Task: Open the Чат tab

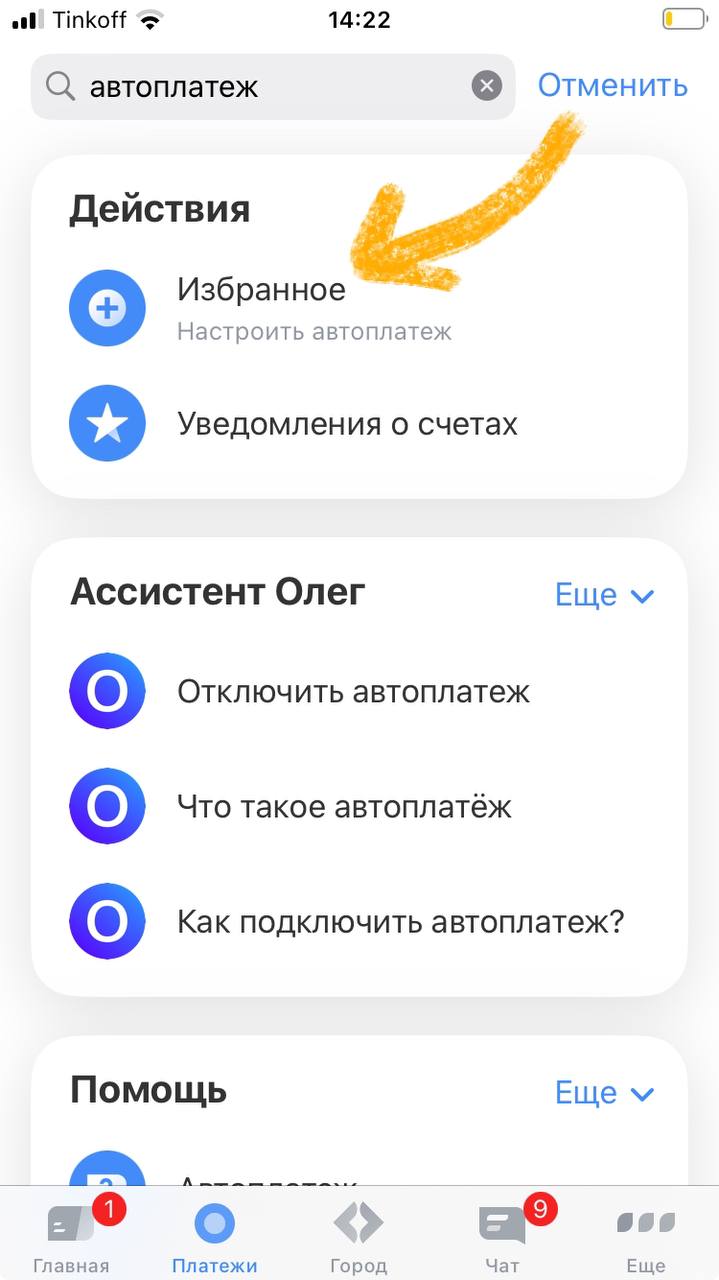Action: [x=502, y=1237]
